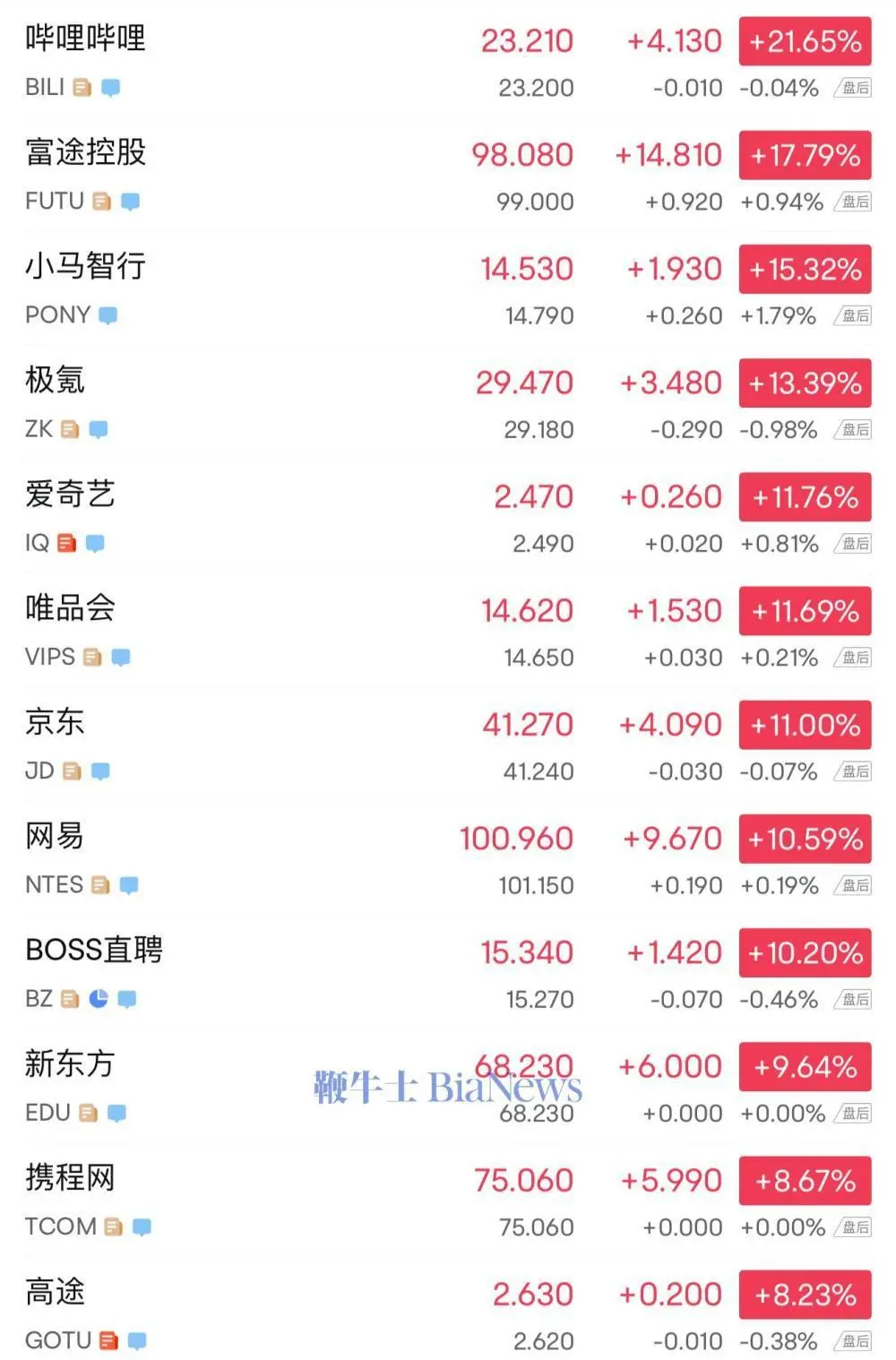Expand the 盘后 details under 京东

852,771
